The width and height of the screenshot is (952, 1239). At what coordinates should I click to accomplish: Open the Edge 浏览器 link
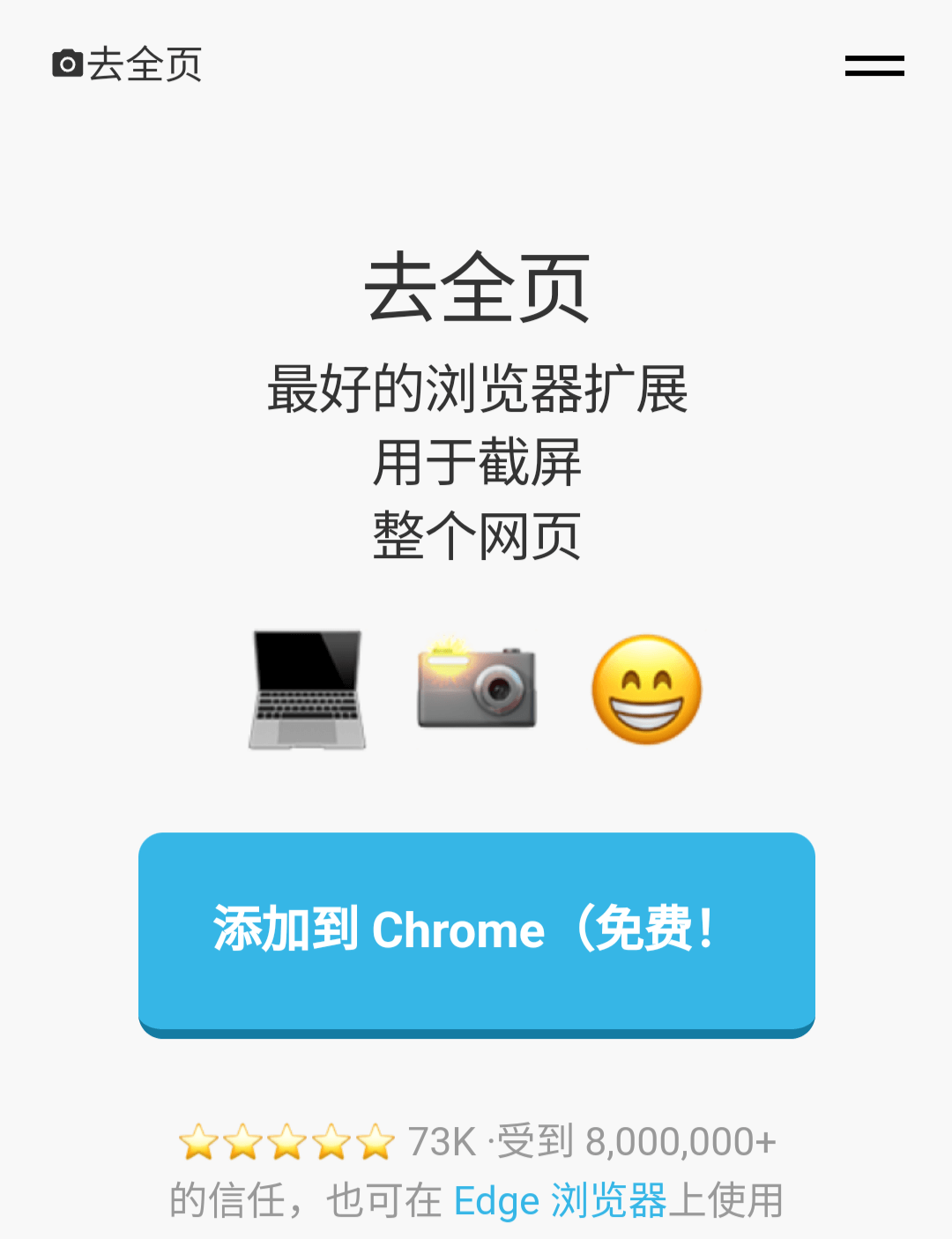click(560, 1201)
